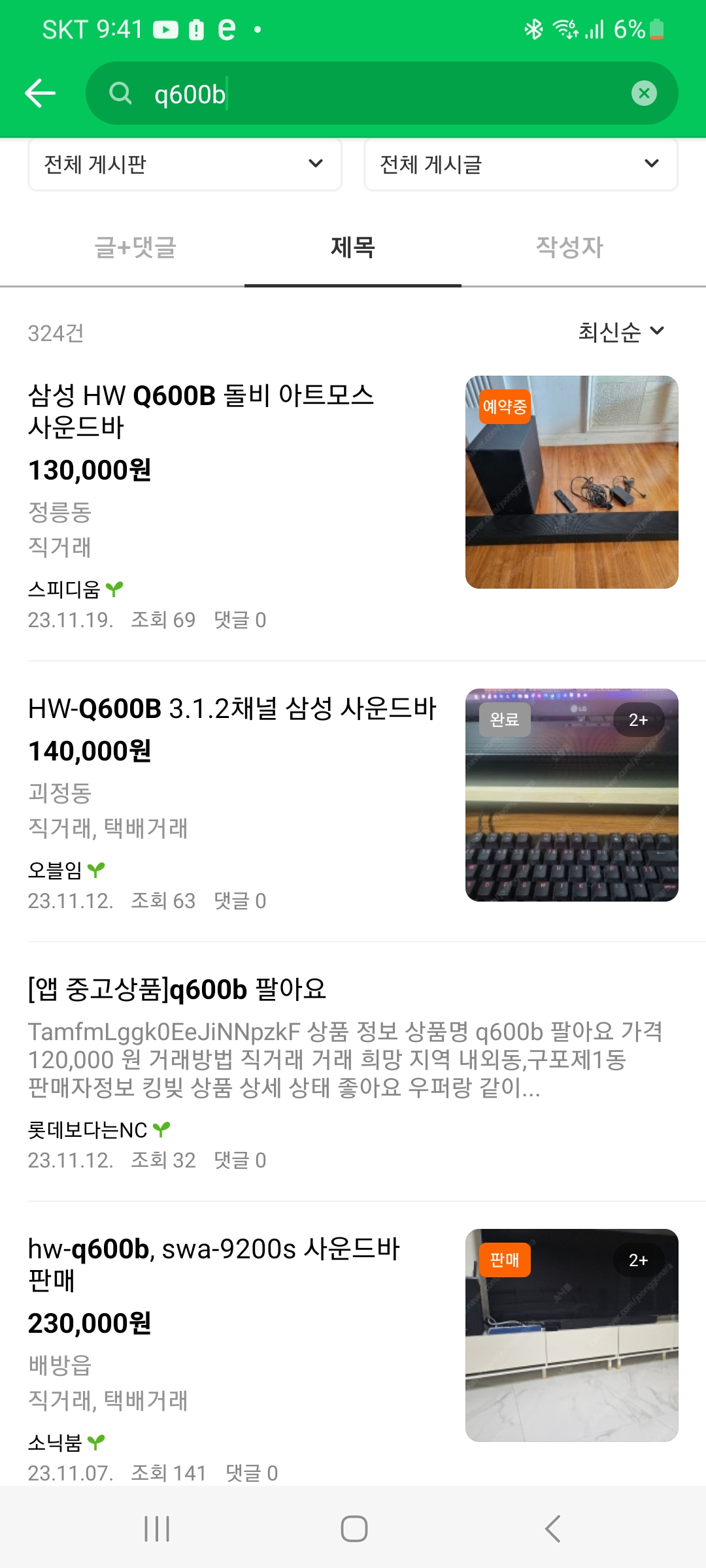
Task: Change the 최신순 sort order
Action: click(620, 332)
